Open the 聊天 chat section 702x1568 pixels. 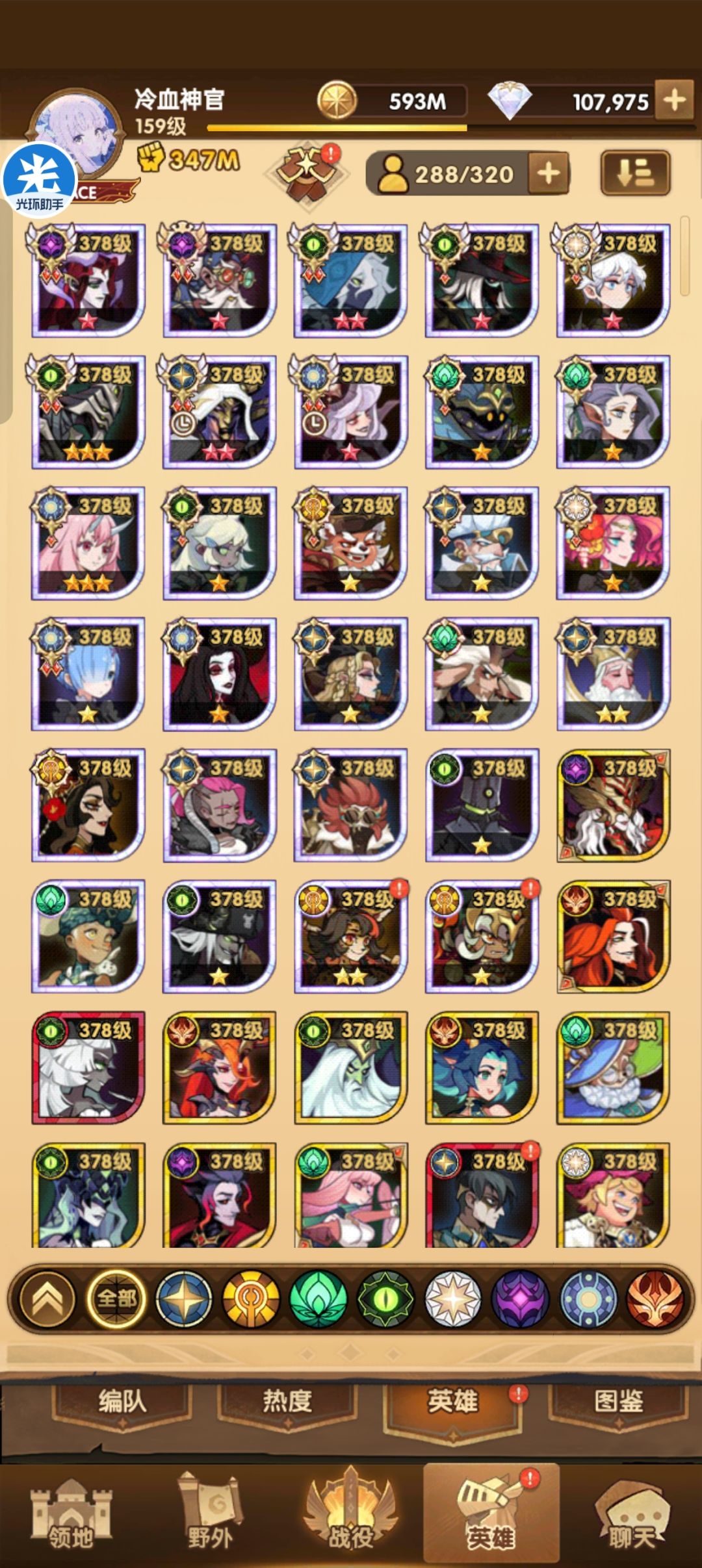point(631,1515)
